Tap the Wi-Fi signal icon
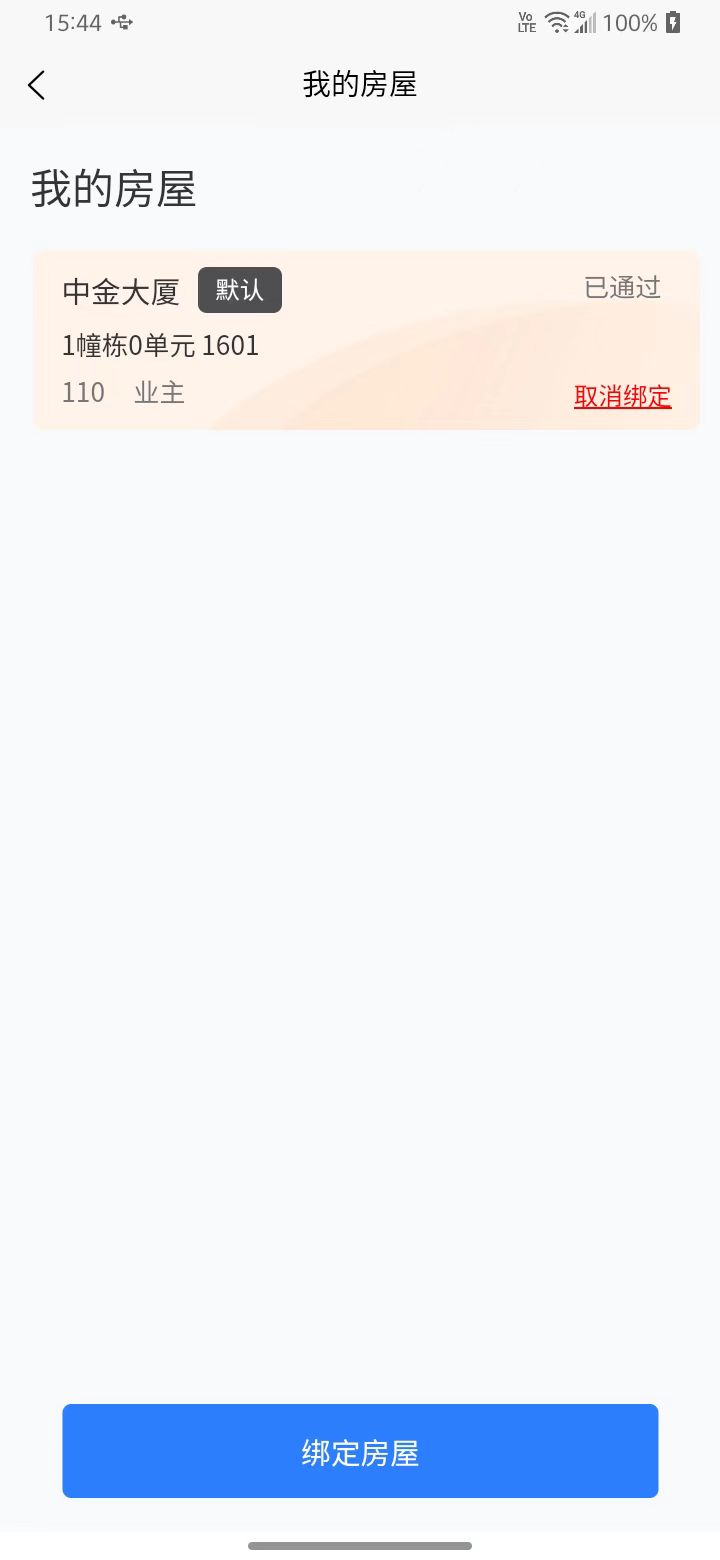Screen dimensions: 720x1560 click(x=557, y=22)
